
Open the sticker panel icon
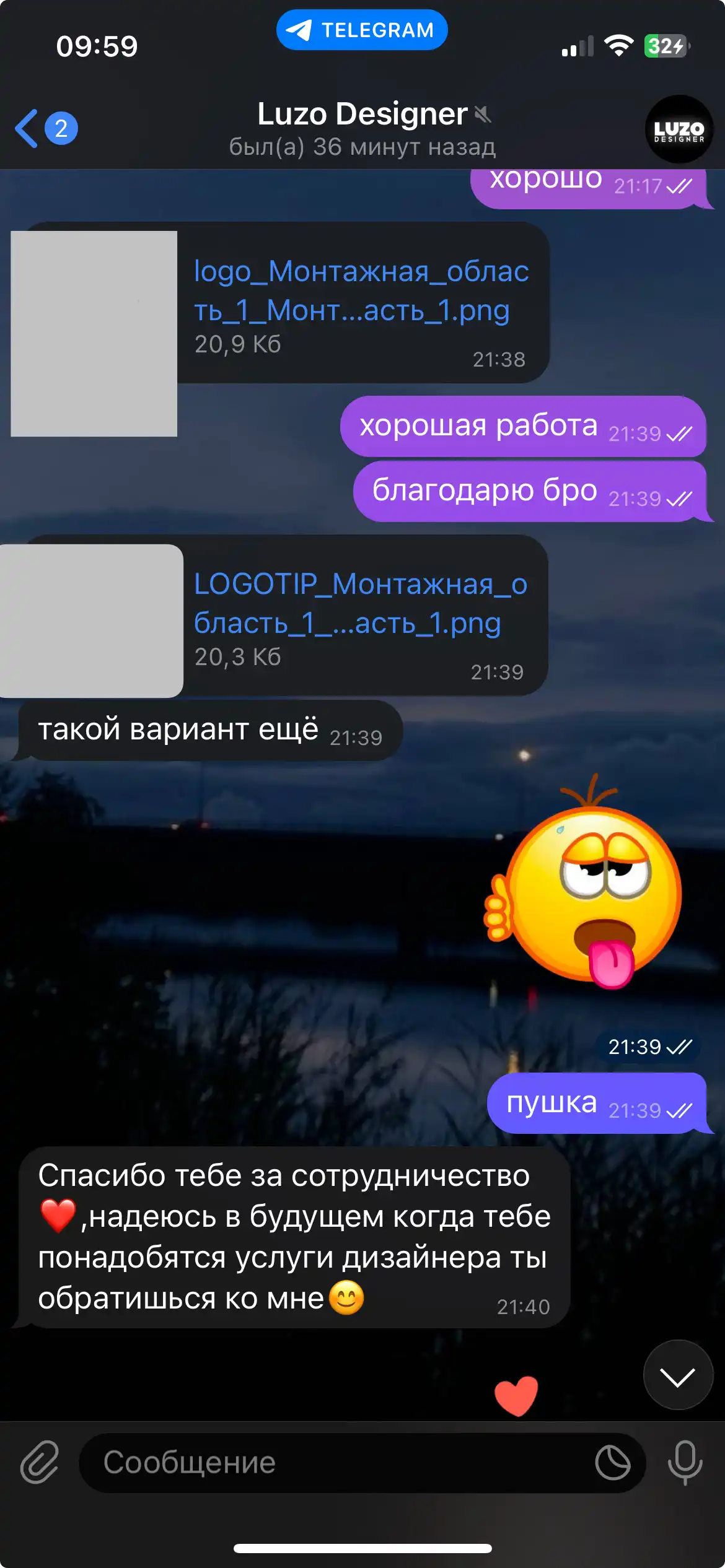click(x=613, y=1463)
